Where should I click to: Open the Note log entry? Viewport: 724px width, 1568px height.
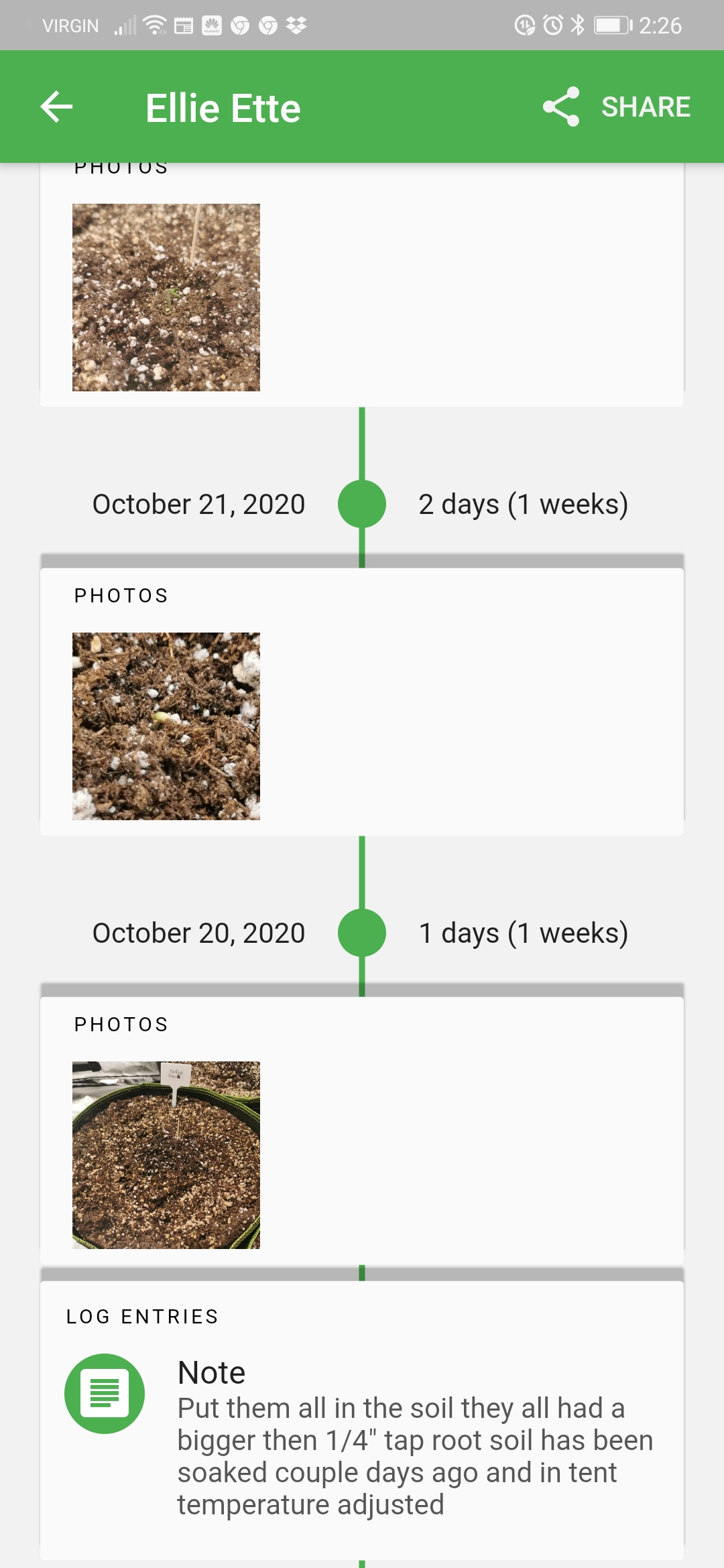point(362,1434)
